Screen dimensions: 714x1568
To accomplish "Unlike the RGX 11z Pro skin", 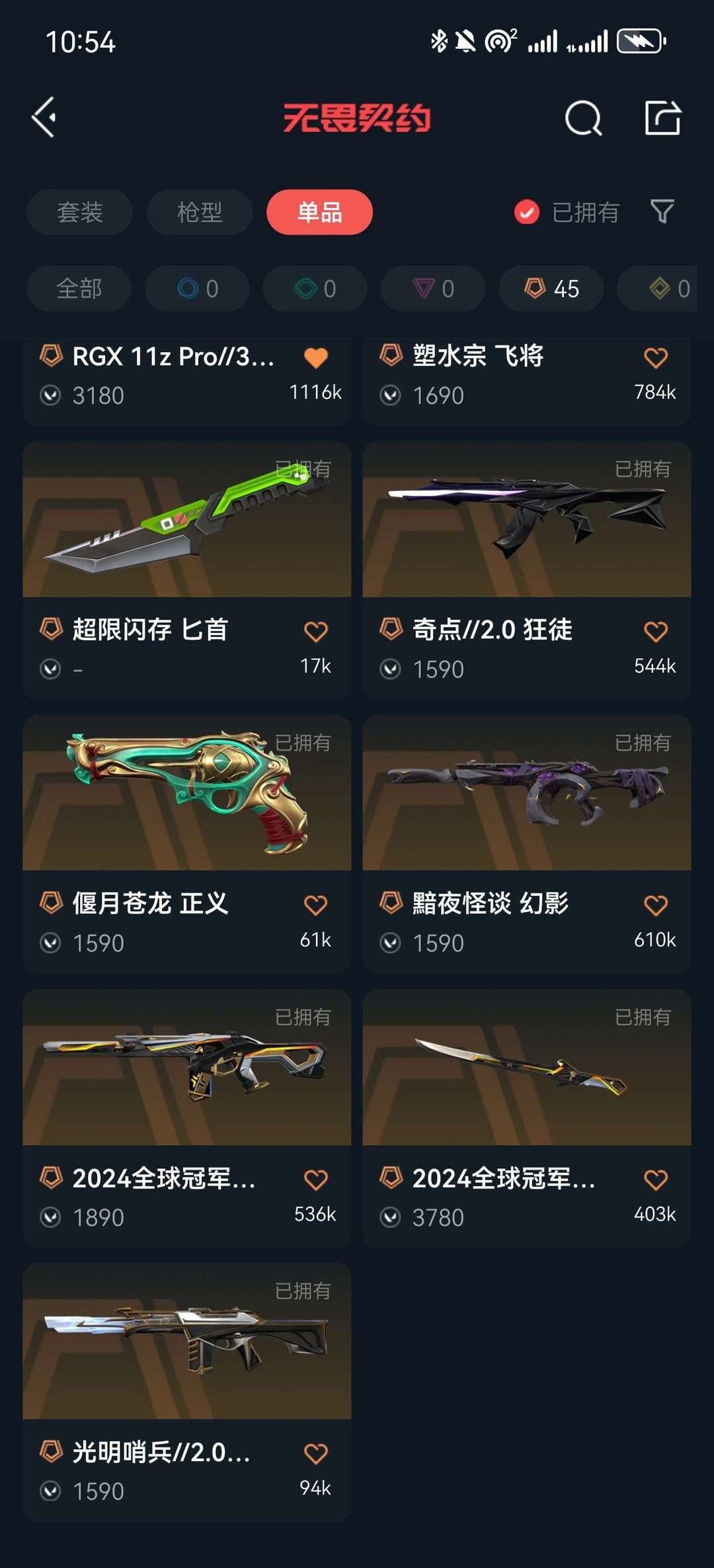I will 316,357.
